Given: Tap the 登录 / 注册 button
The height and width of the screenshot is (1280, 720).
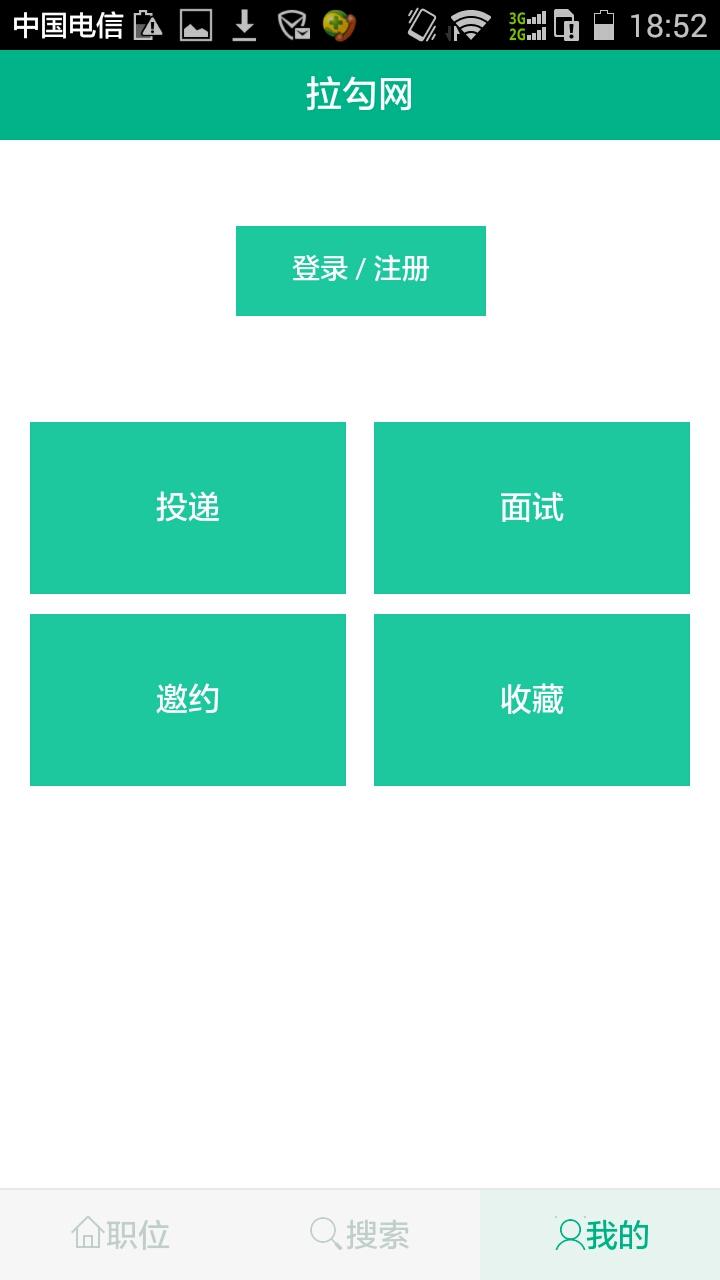Looking at the screenshot, I should [360, 270].
